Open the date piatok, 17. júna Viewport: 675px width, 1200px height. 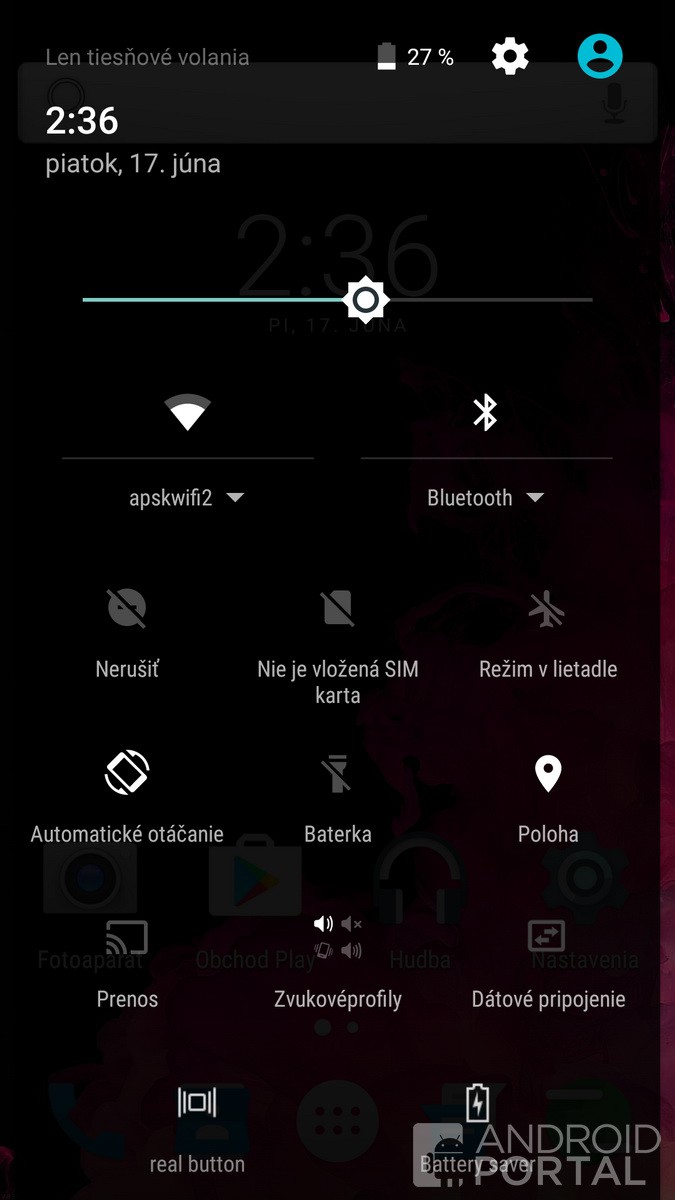pyautogui.click(x=133, y=163)
